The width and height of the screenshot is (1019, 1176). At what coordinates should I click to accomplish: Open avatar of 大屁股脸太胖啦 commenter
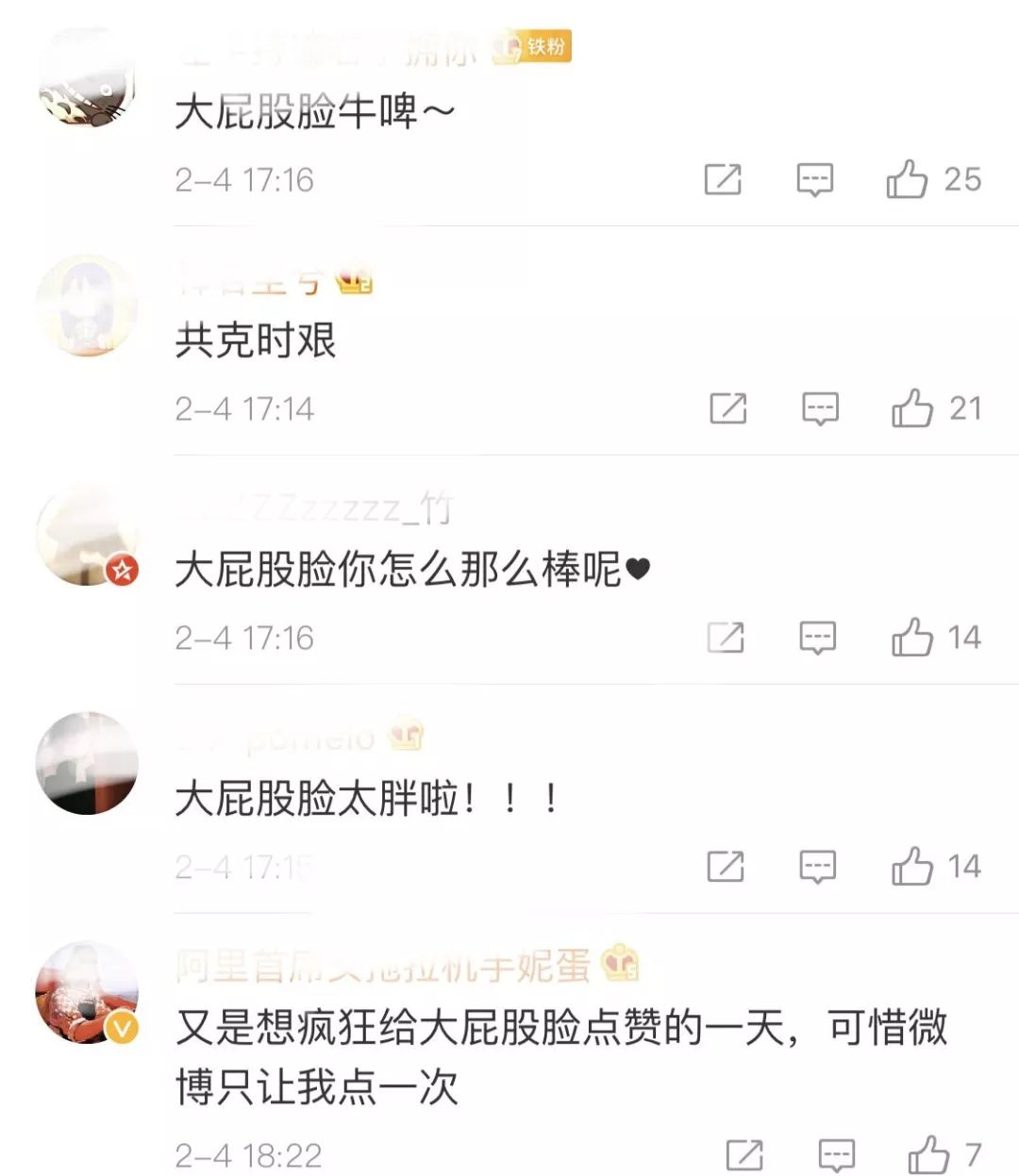click(x=87, y=764)
